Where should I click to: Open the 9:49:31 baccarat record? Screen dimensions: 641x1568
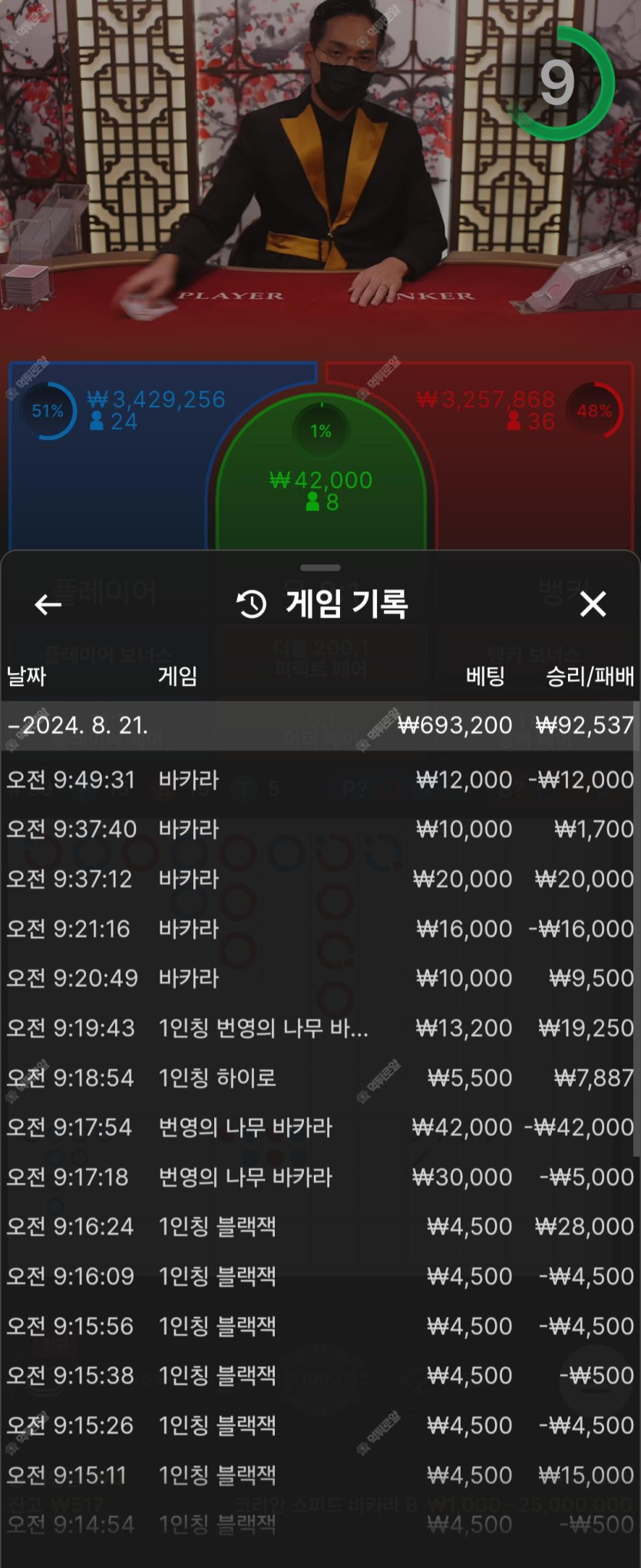320,780
